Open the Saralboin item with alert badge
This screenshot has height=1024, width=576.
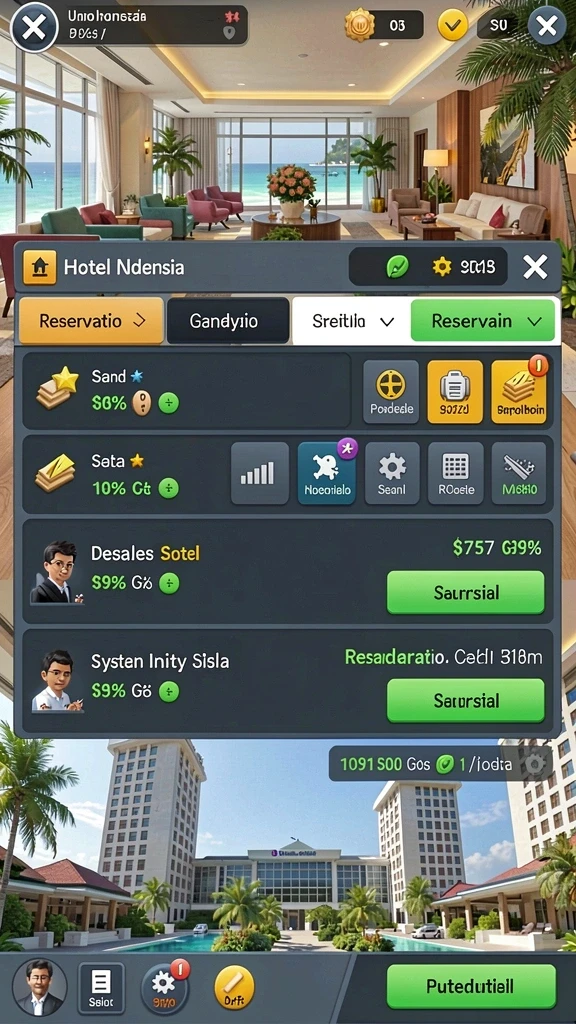519,392
